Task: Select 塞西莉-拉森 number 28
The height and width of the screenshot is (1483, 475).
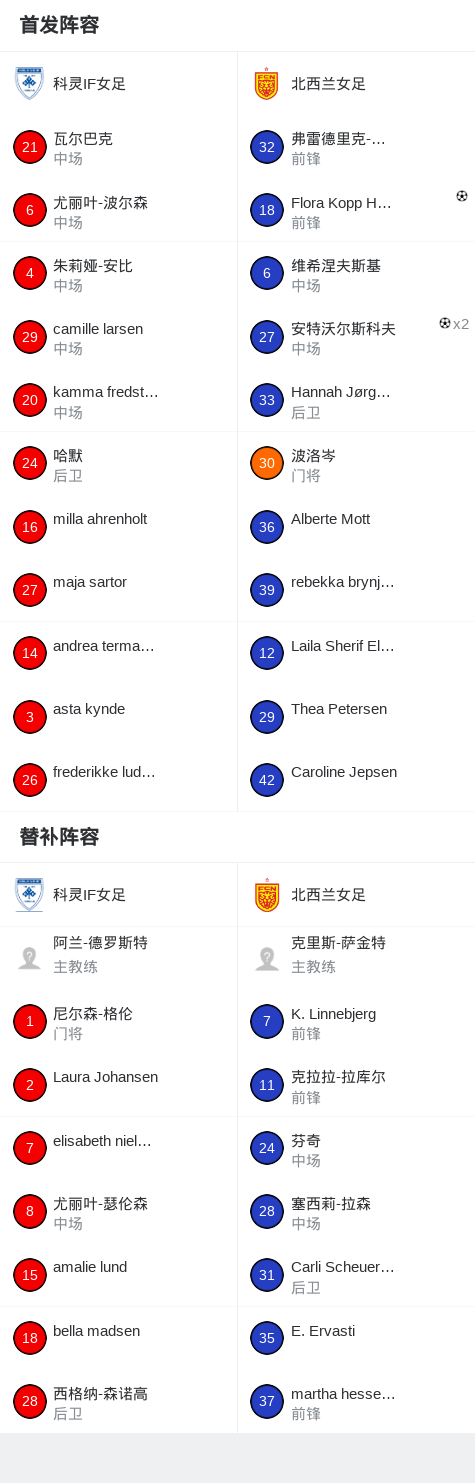Action: 356,1212
